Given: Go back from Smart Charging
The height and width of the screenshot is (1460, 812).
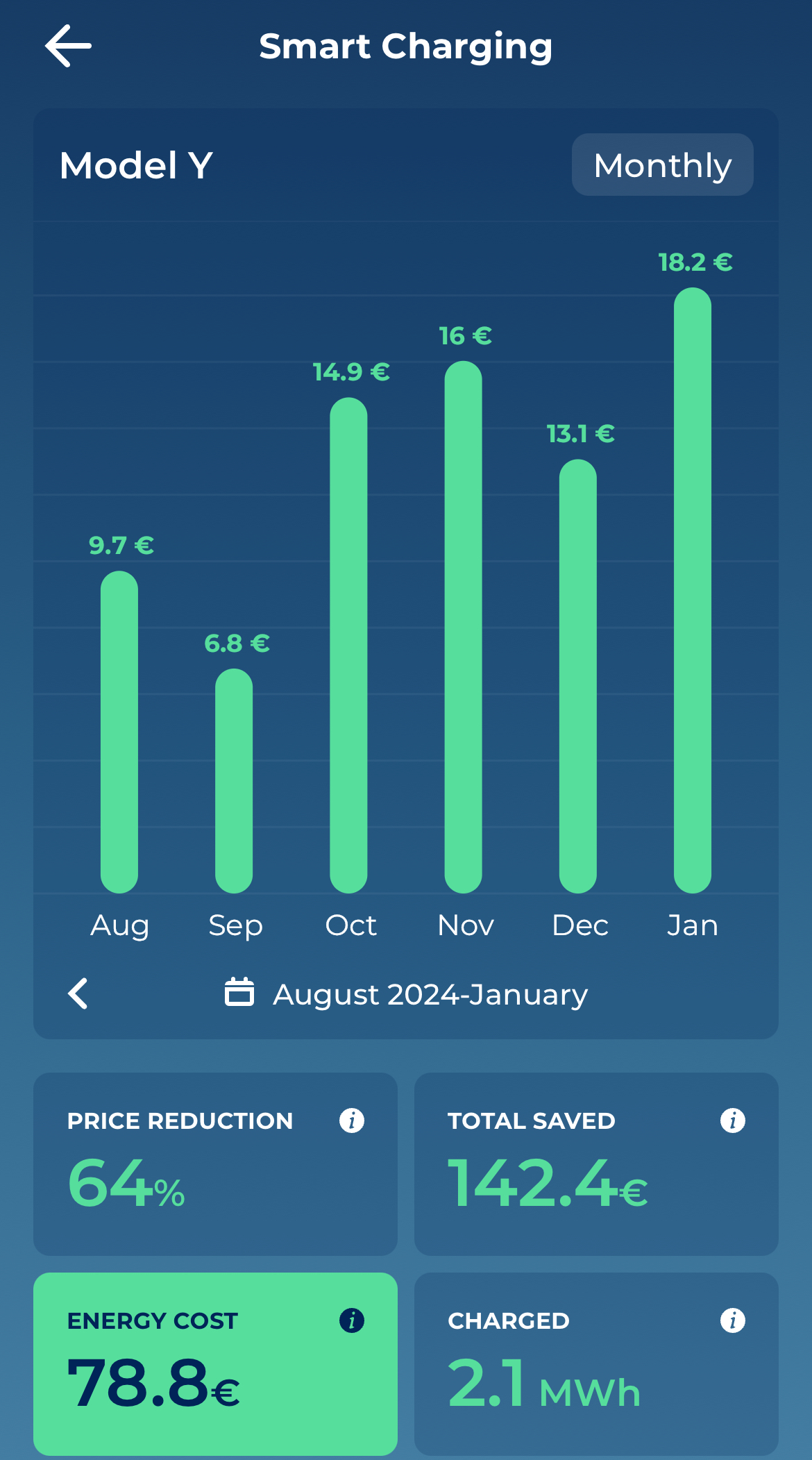Looking at the screenshot, I should 68,46.
